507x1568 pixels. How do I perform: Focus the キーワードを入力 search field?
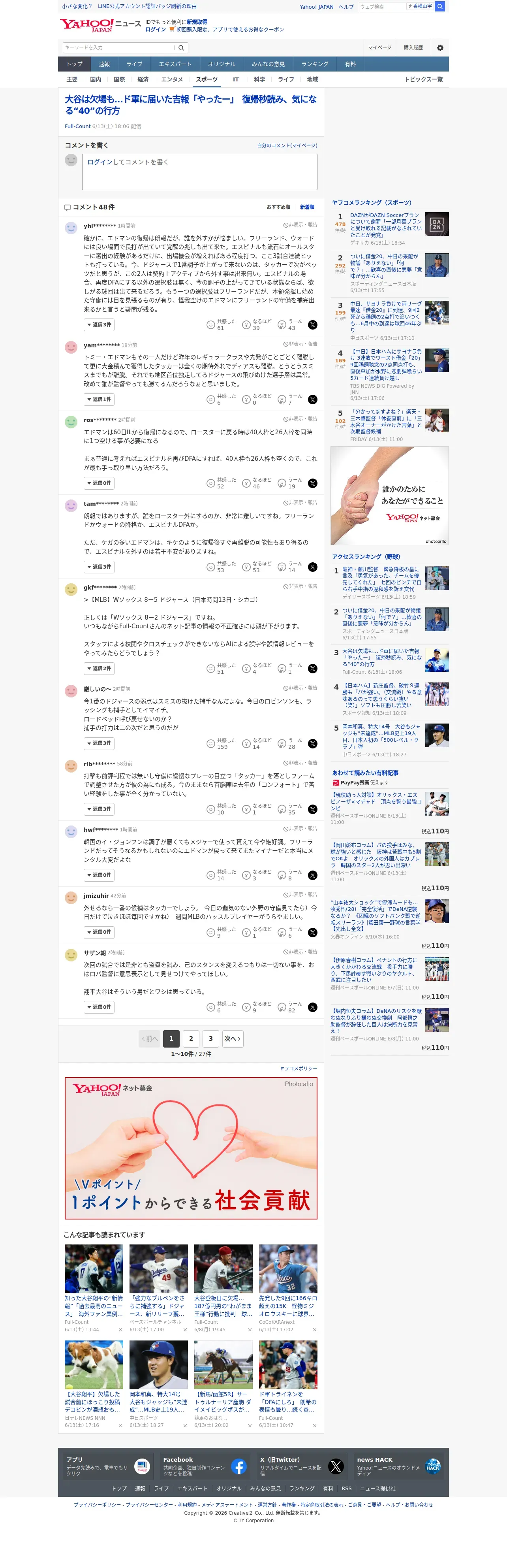click(118, 47)
